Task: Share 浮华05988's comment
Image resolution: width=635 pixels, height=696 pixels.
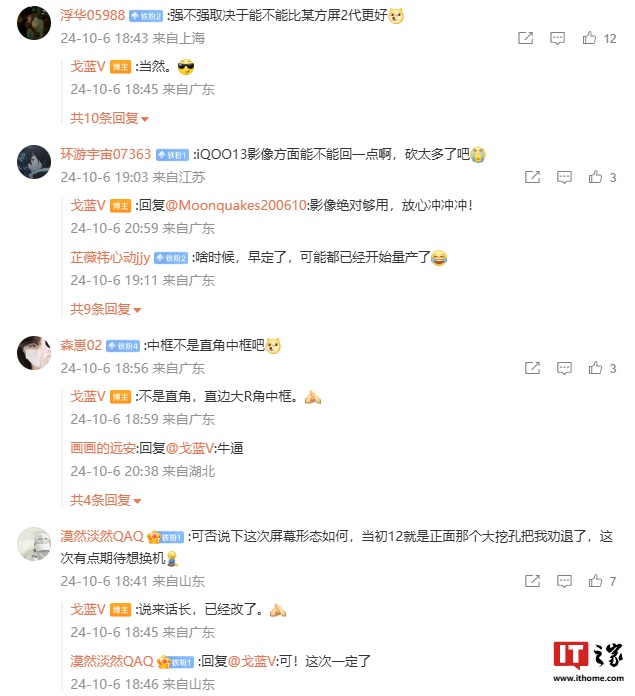Action: (x=526, y=38)
